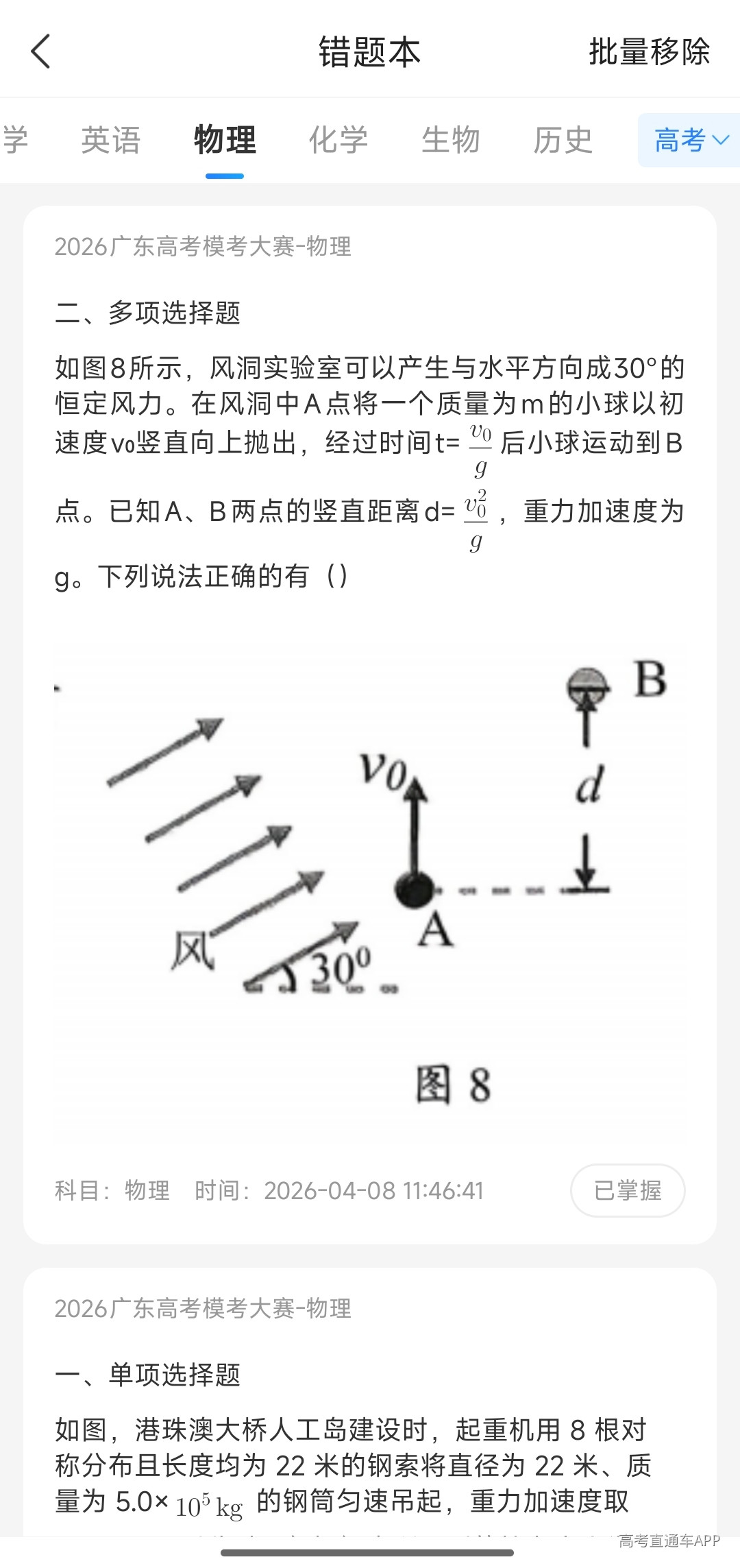Select the 物理 subject tab

(x=225, y=141)
